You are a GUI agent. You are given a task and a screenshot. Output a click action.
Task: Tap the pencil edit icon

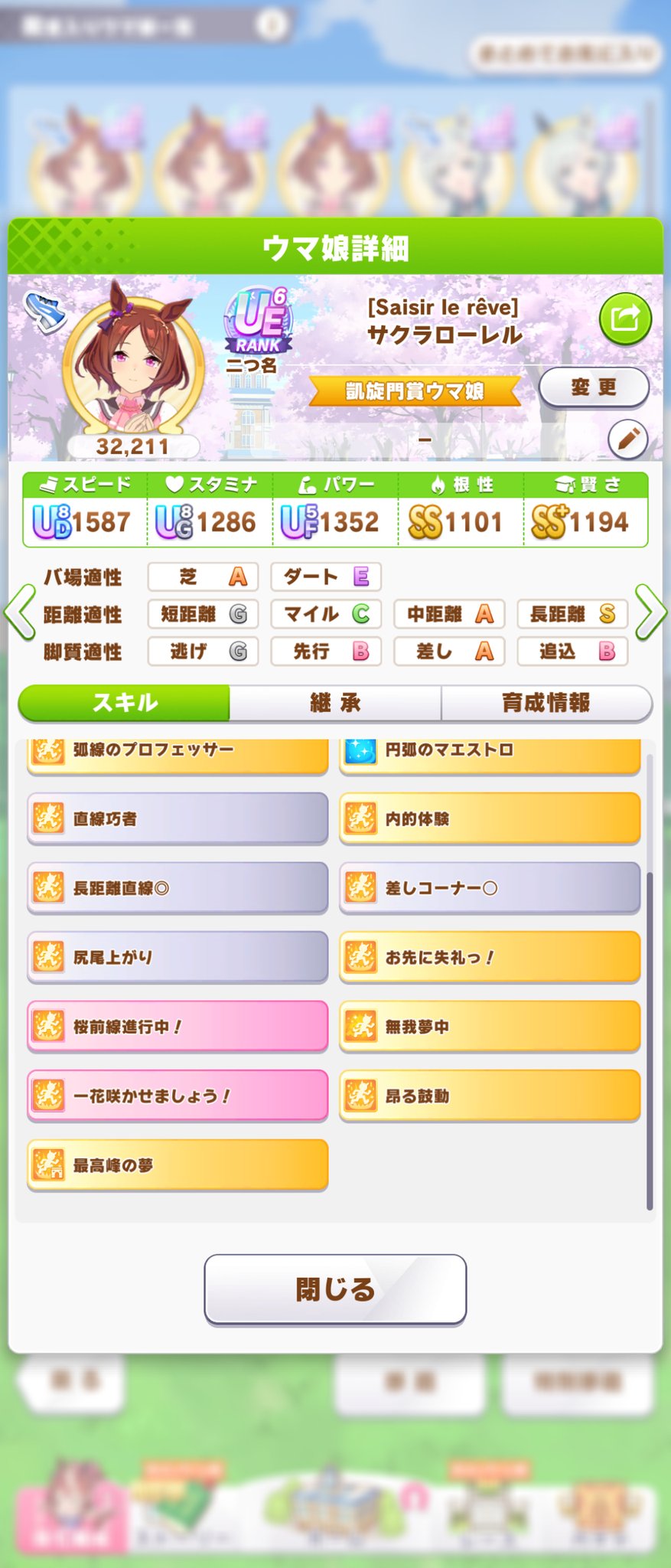coord(627,439)
